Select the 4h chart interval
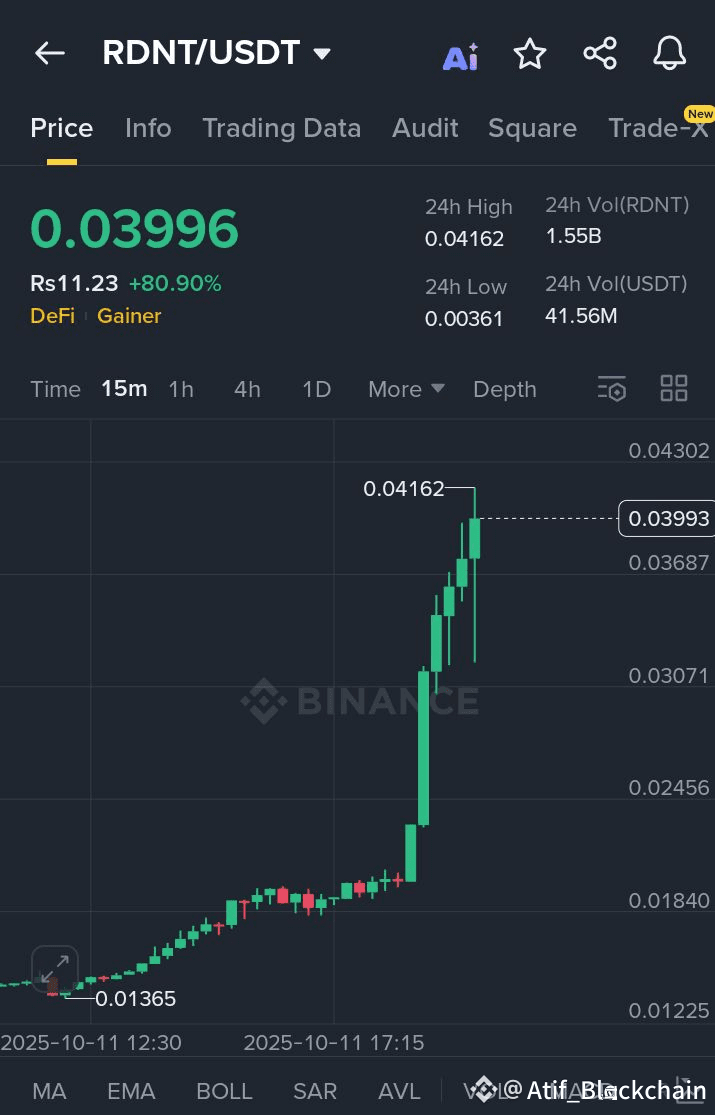The width and height of the screenshot is (715, 1115). (247, 389)
